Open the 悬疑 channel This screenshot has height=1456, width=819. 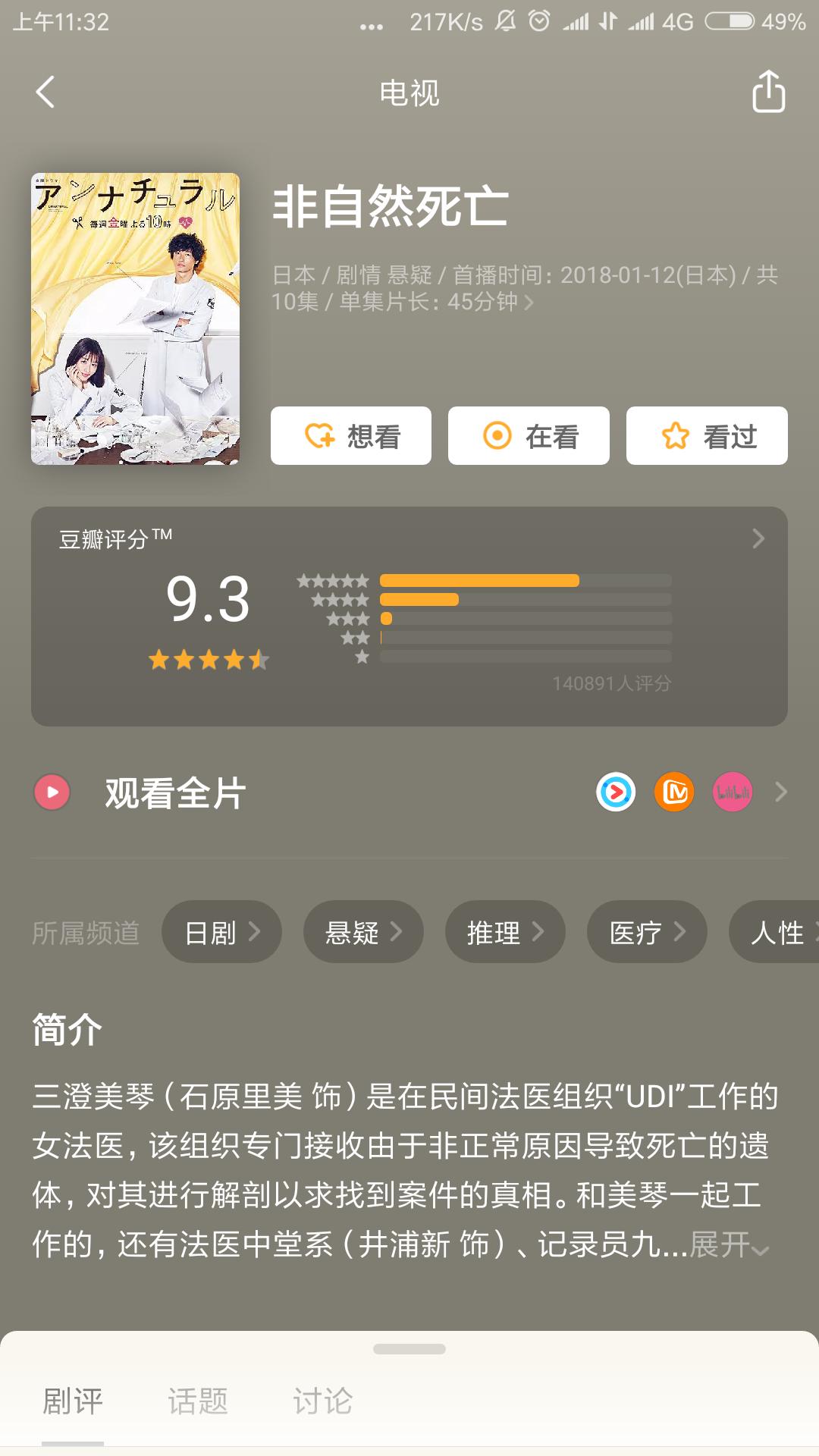click(x=363, y=932)
